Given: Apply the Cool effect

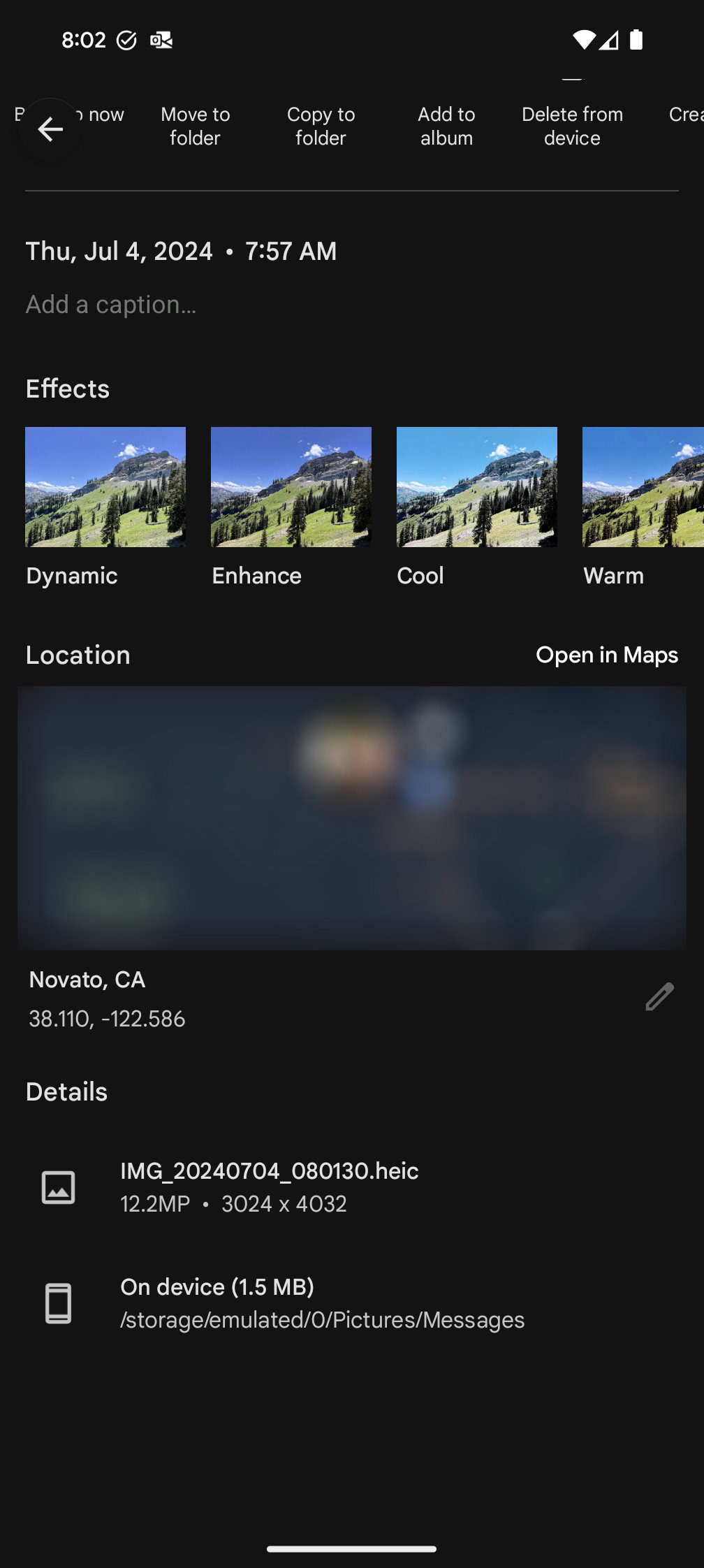Looking at the screenshot, I should pyautogui.click(x=477, y=487).
